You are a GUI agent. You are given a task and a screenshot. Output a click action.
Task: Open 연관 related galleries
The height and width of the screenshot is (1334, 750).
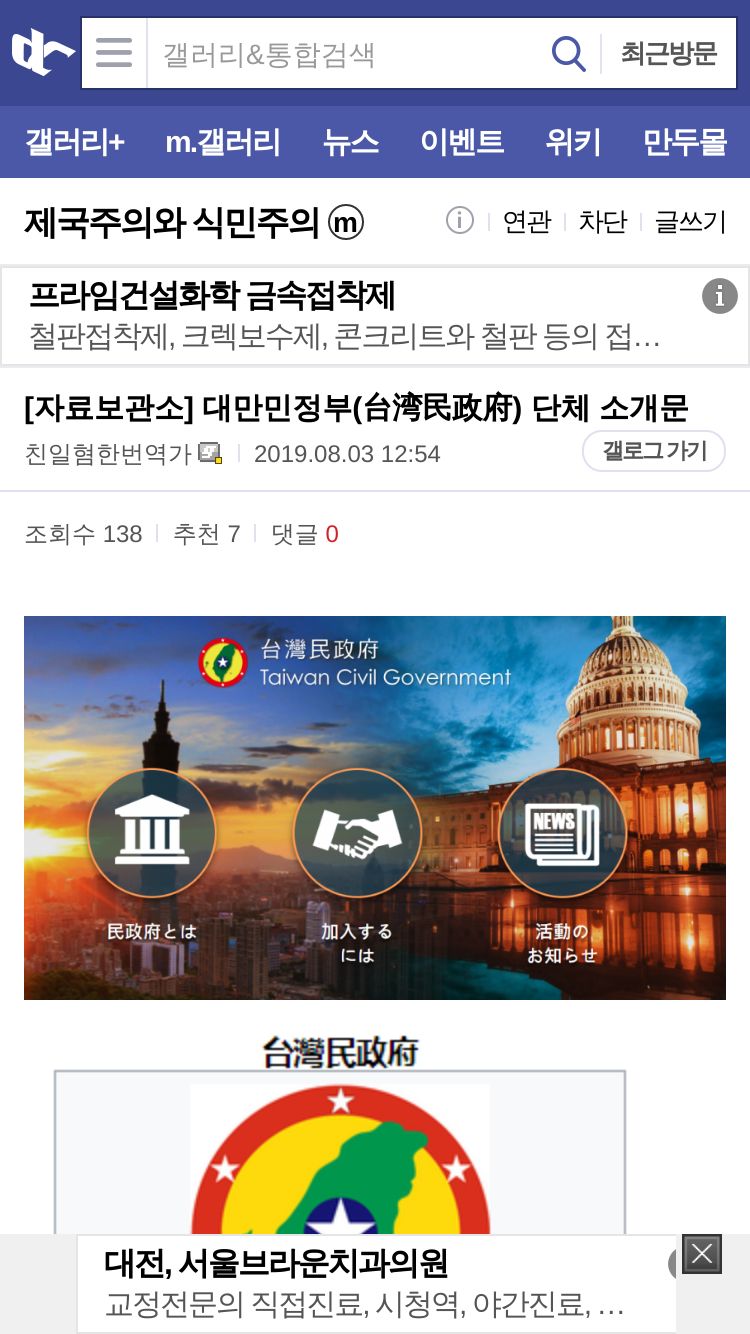click(x=527, y=221)
